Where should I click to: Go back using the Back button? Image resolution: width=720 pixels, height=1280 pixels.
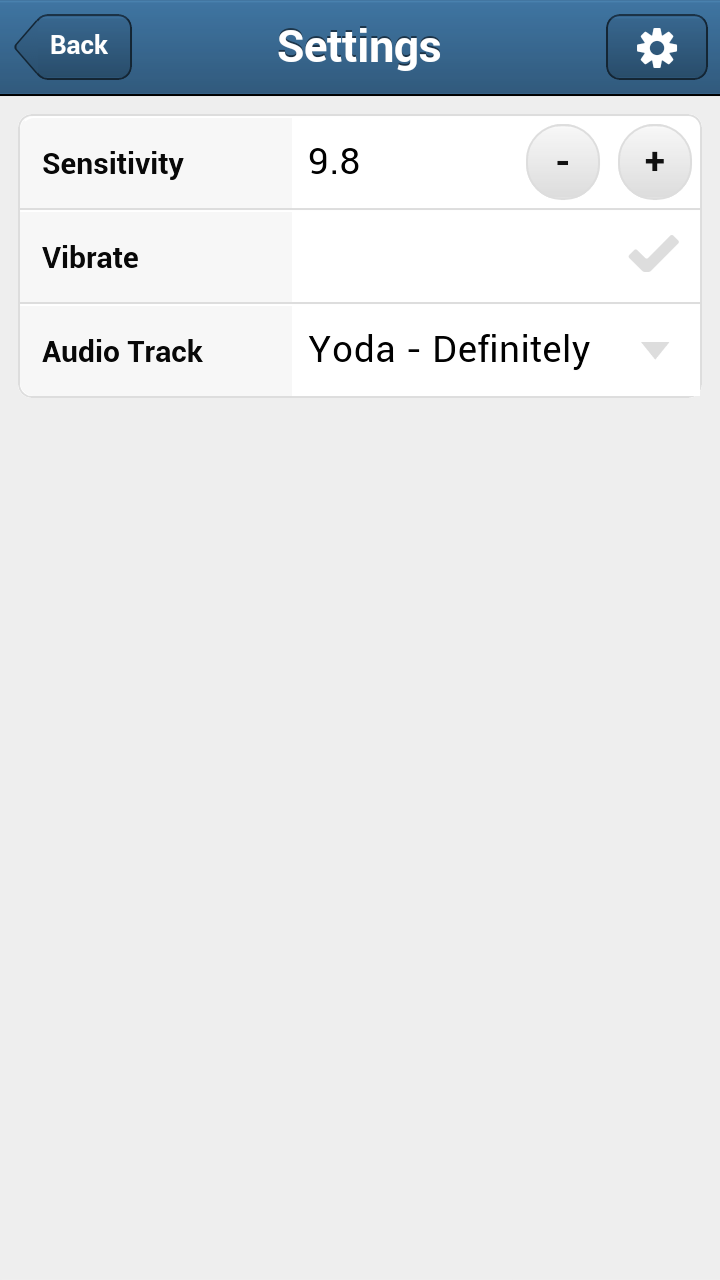[x=74, y=47]
